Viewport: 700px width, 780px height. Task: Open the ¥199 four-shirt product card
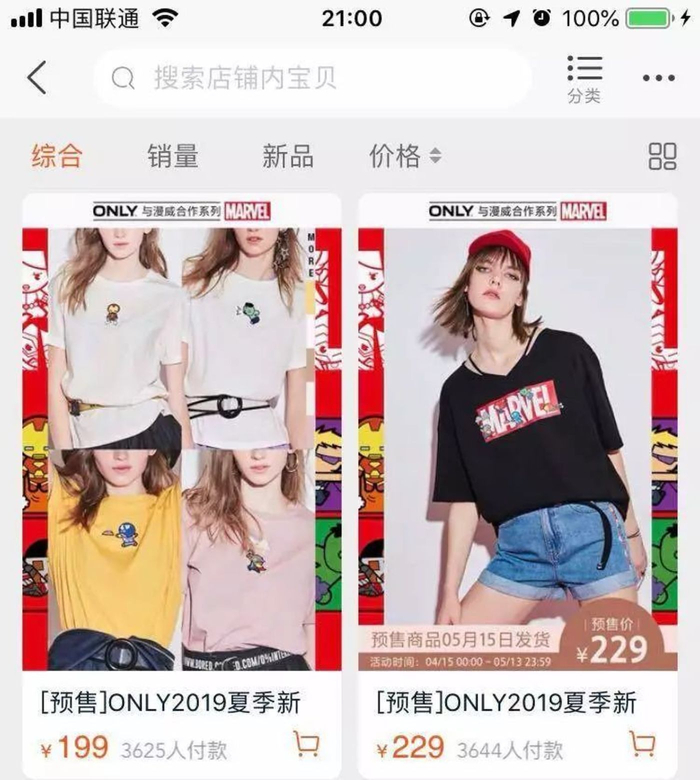(182, 440)
